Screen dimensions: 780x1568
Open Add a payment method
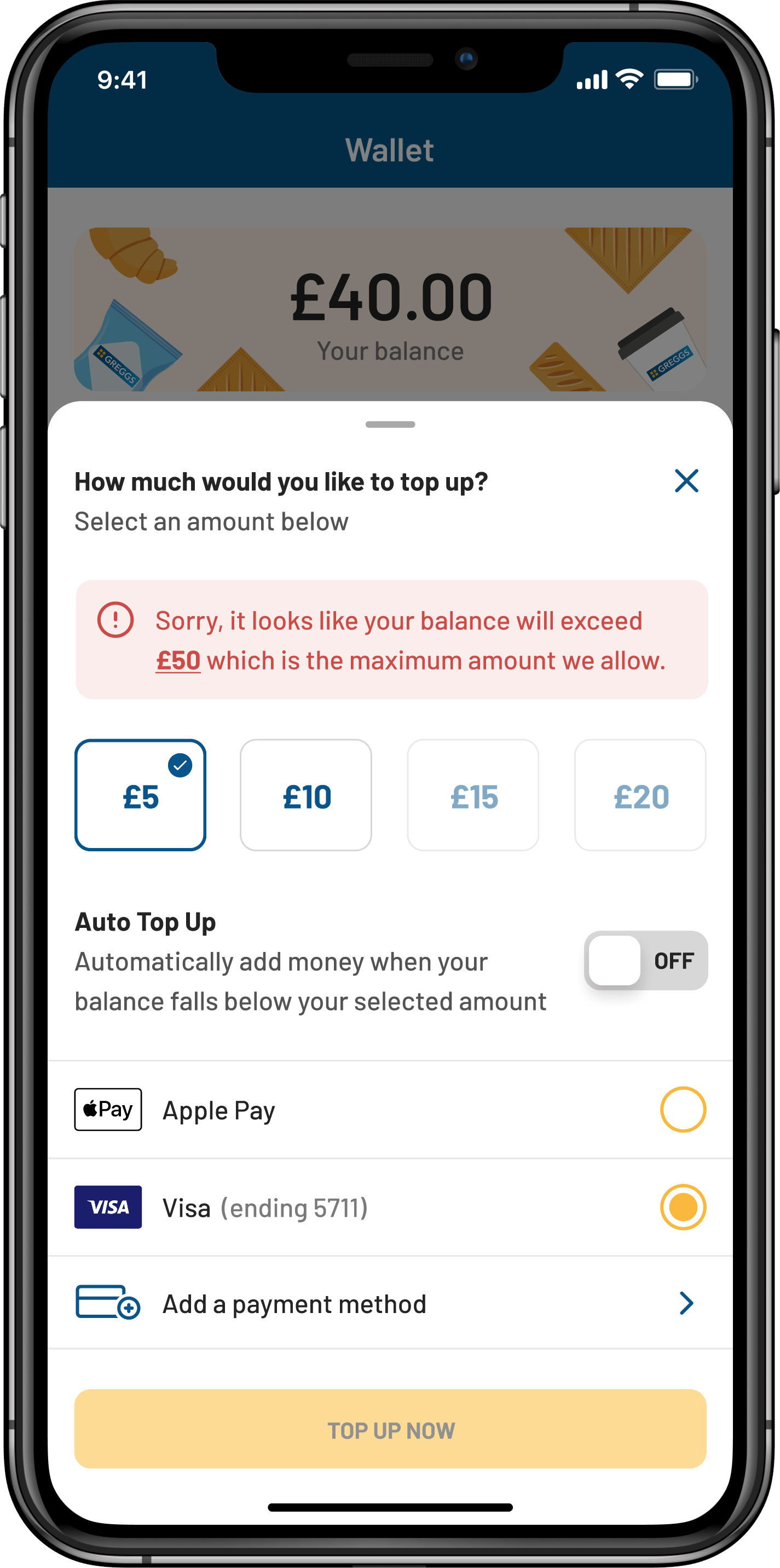click(x=390, y=1304)
